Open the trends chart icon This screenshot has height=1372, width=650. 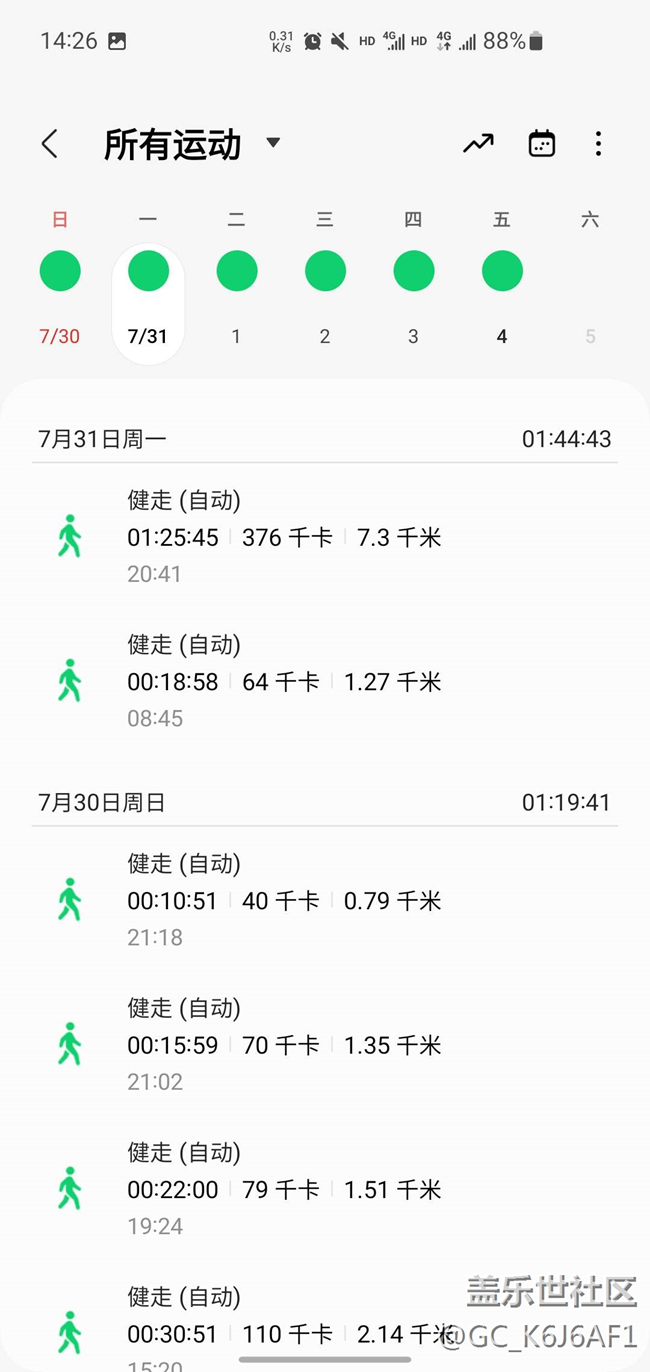coord(478,144)
